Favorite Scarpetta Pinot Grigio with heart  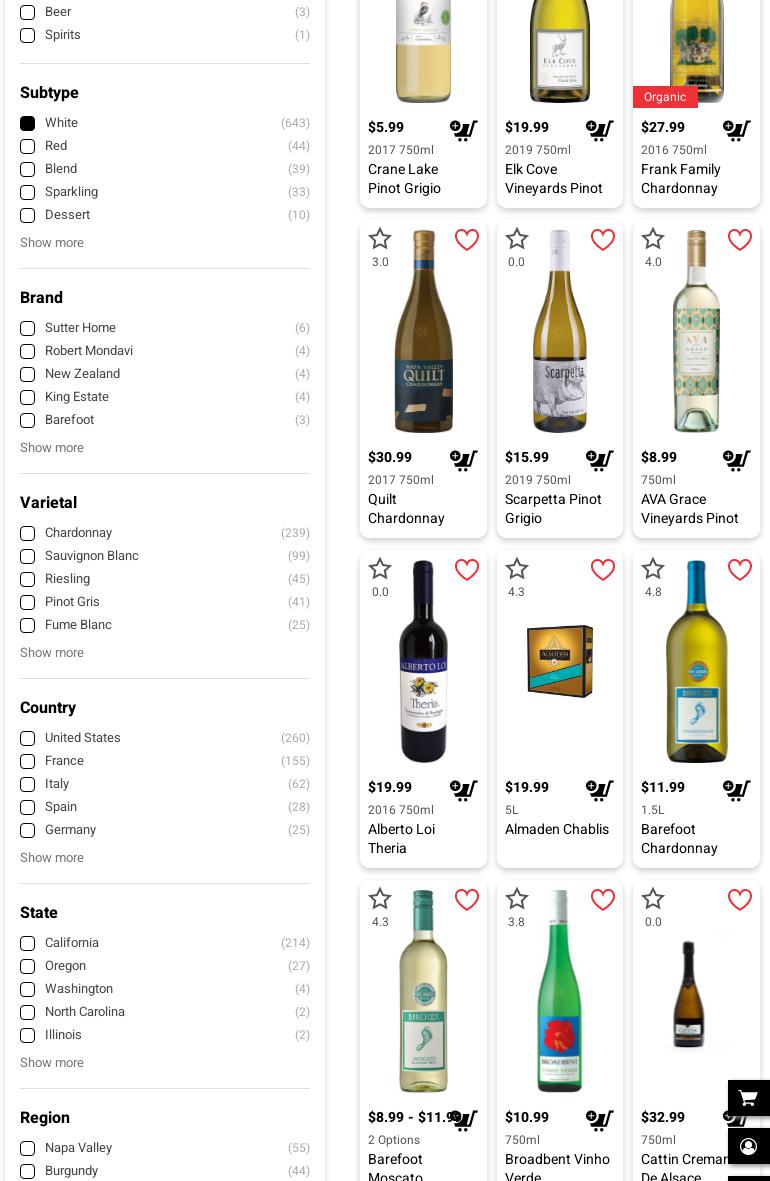(603, 240)
